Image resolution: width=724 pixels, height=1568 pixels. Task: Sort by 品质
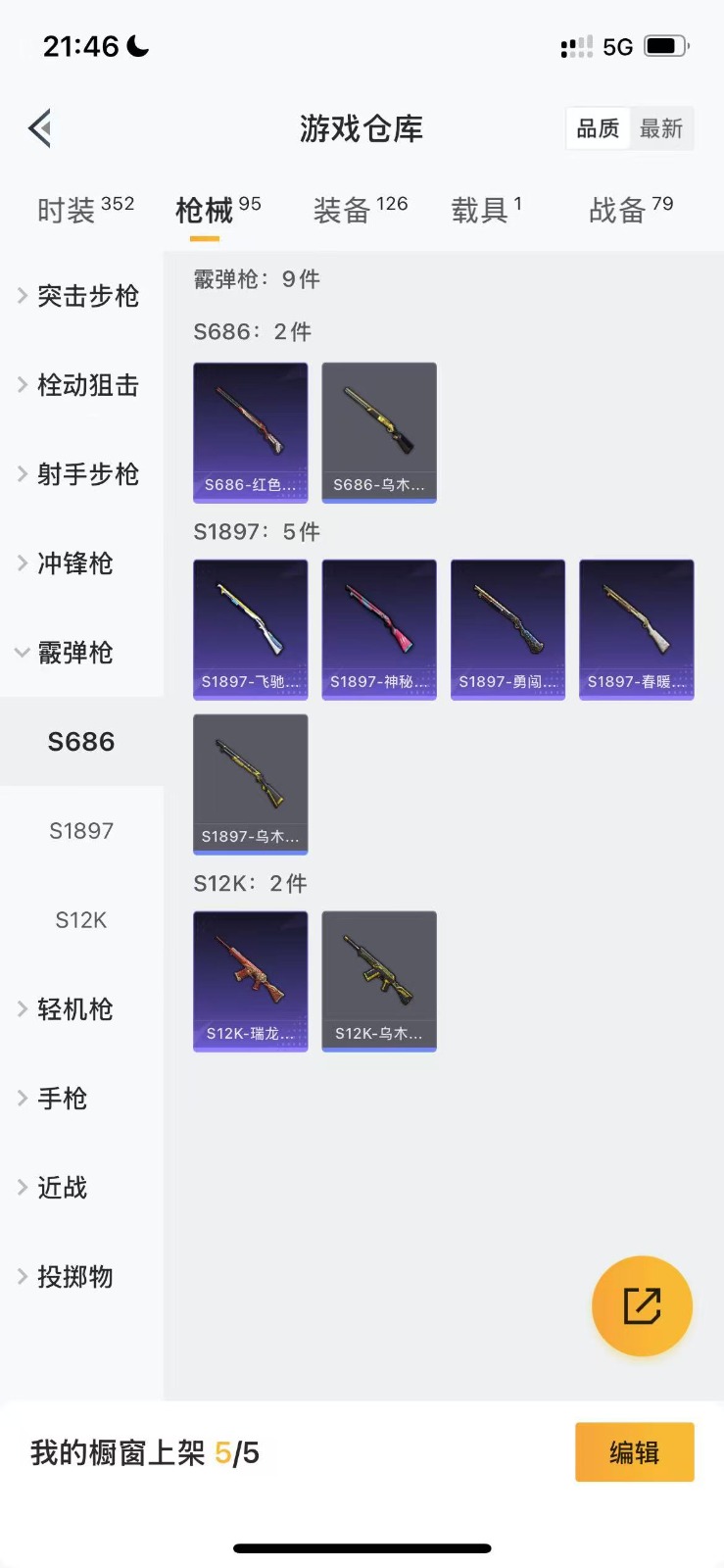[x=598, y=128]
